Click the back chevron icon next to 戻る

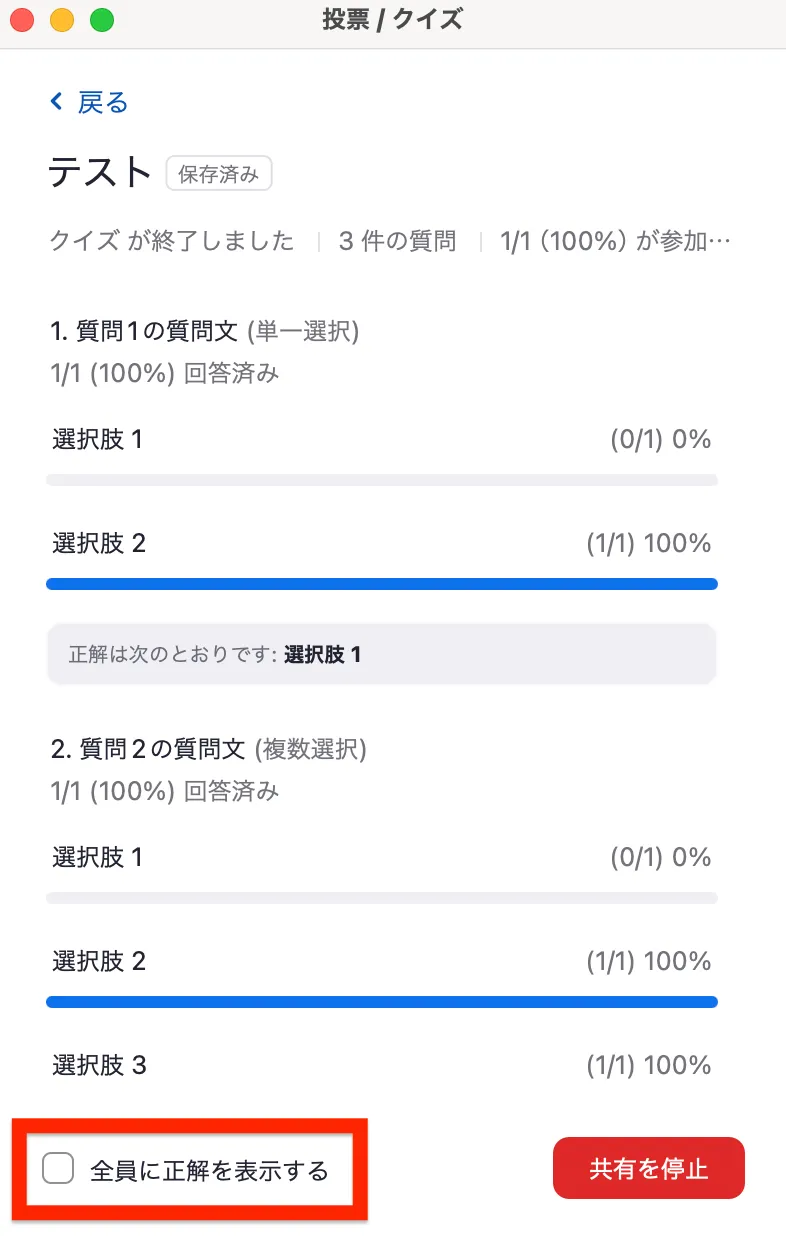coord(56,102)
